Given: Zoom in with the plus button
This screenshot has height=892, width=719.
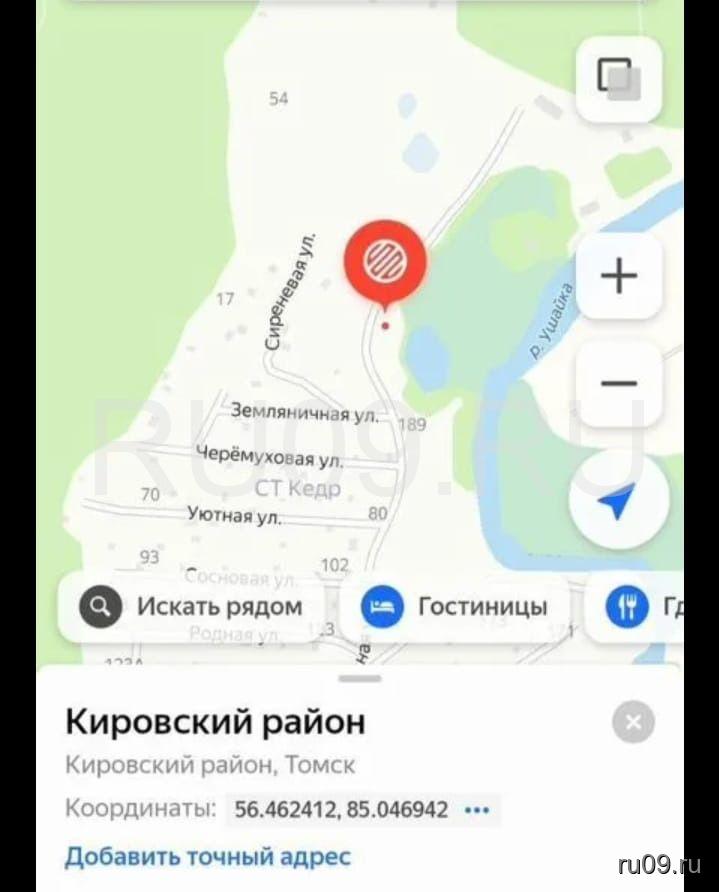Looking at the screenshot, I should 619,276.
